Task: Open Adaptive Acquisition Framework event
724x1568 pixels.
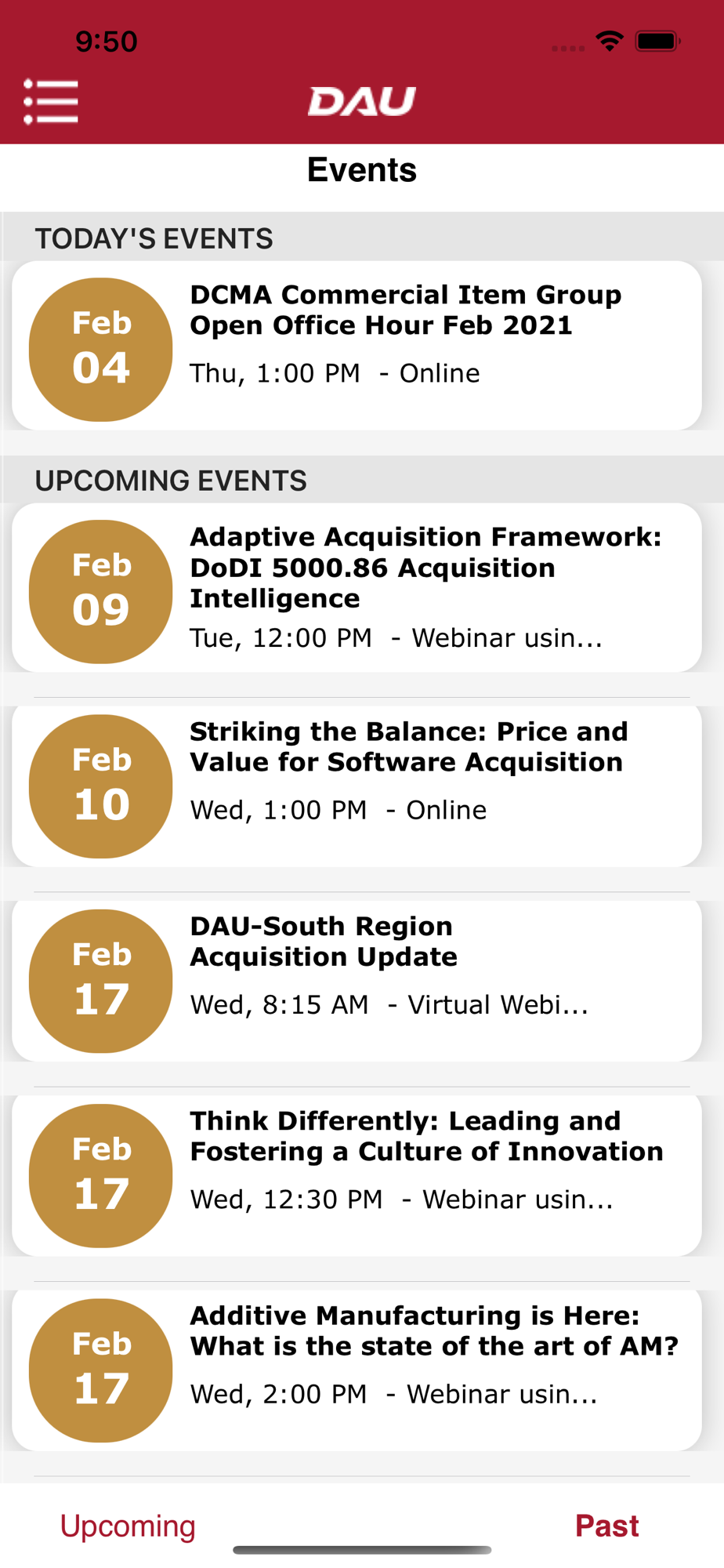Action: click(x=357, y=588)
